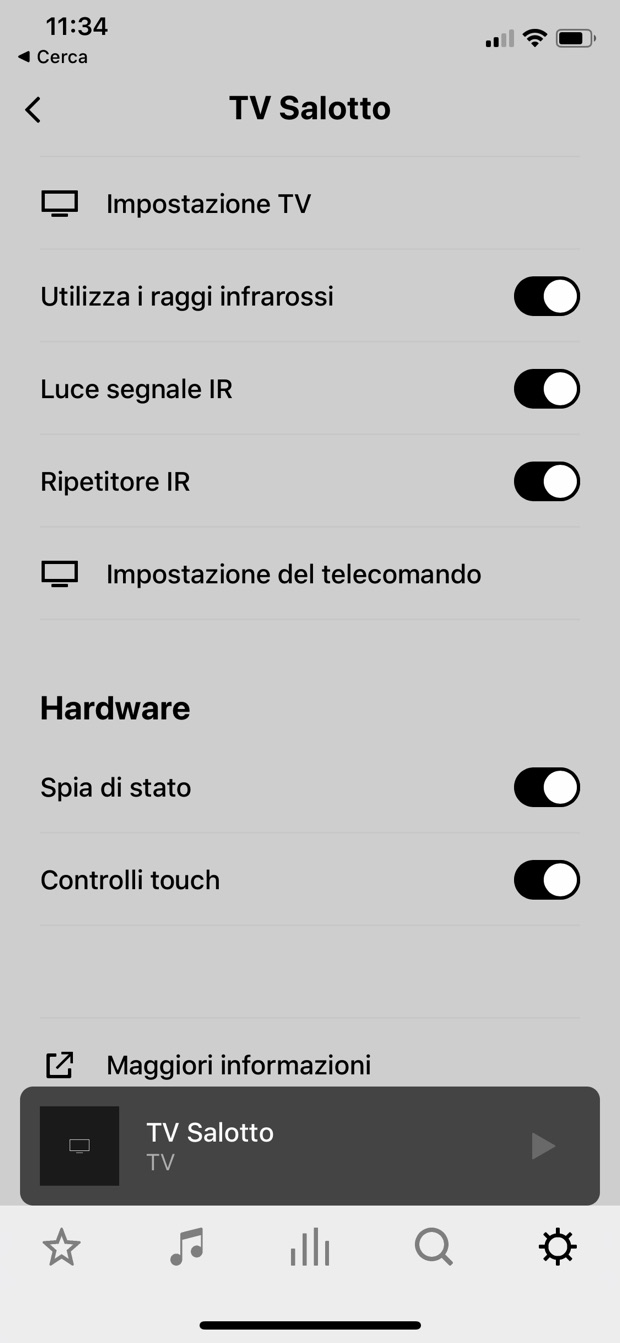
Task: Switch to the favorites star tab
Action: point(62,1248)
